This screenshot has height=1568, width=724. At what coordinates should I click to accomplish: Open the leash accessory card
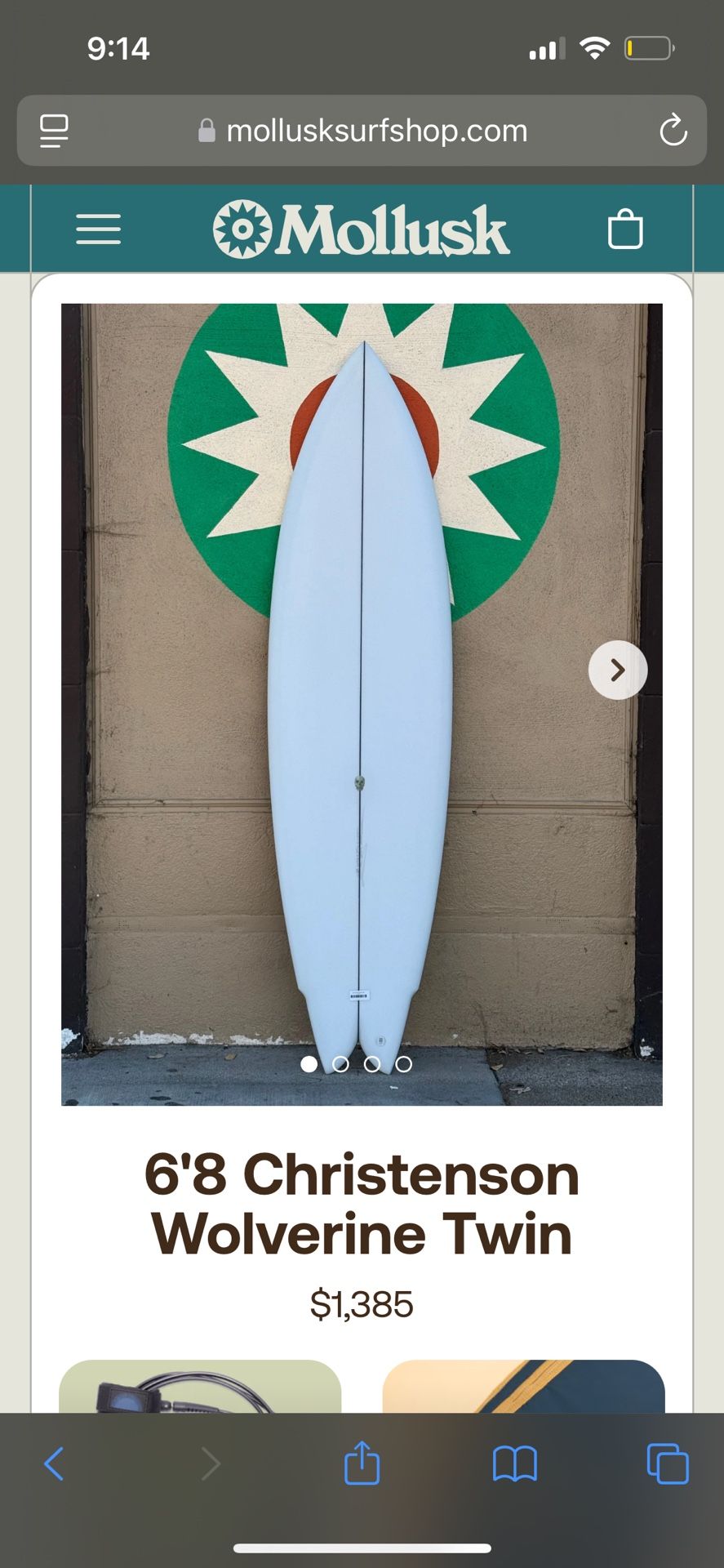pyautogui.click(x=200, y=1387)
